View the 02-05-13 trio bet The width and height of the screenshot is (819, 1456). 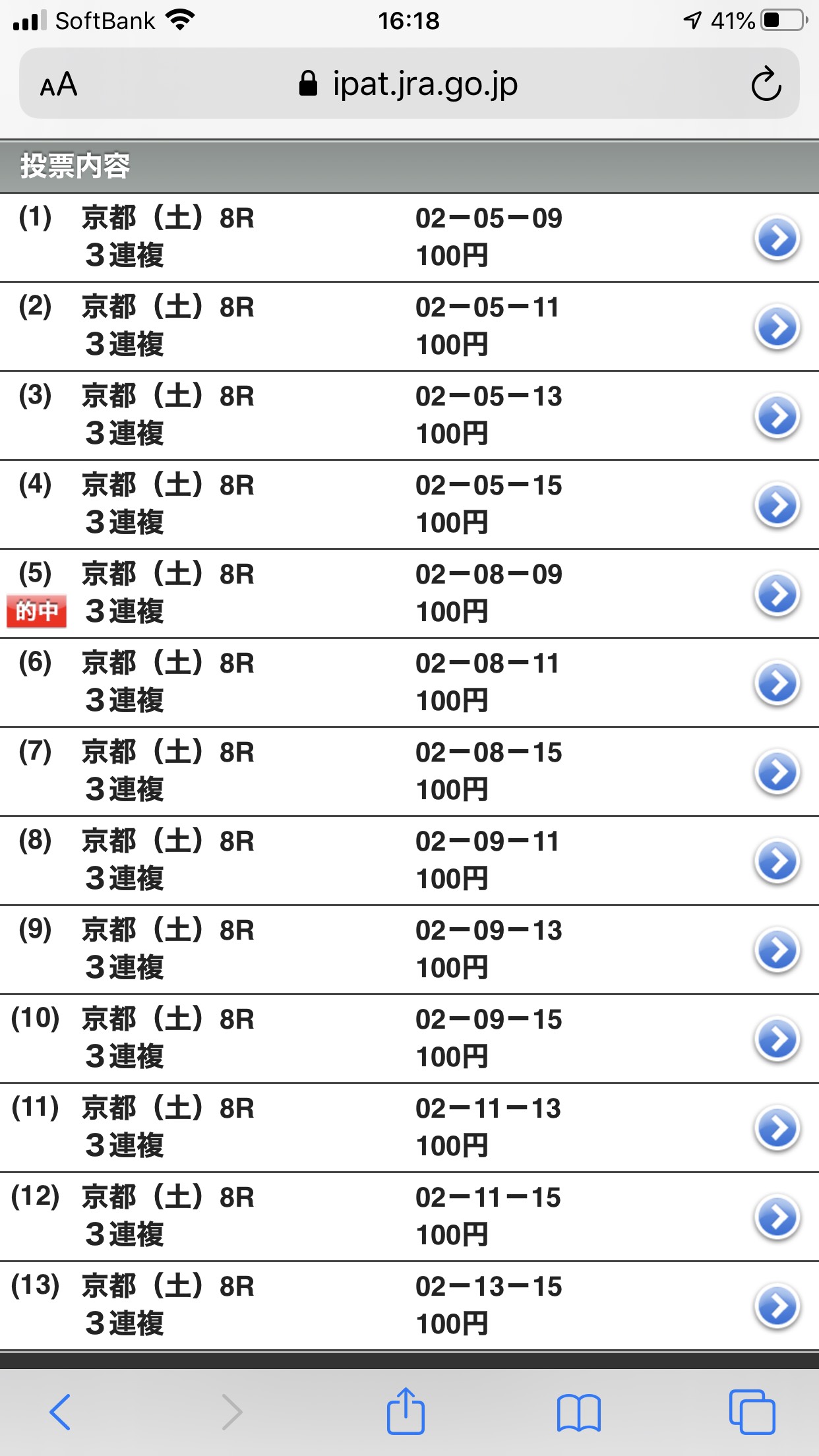777,416
